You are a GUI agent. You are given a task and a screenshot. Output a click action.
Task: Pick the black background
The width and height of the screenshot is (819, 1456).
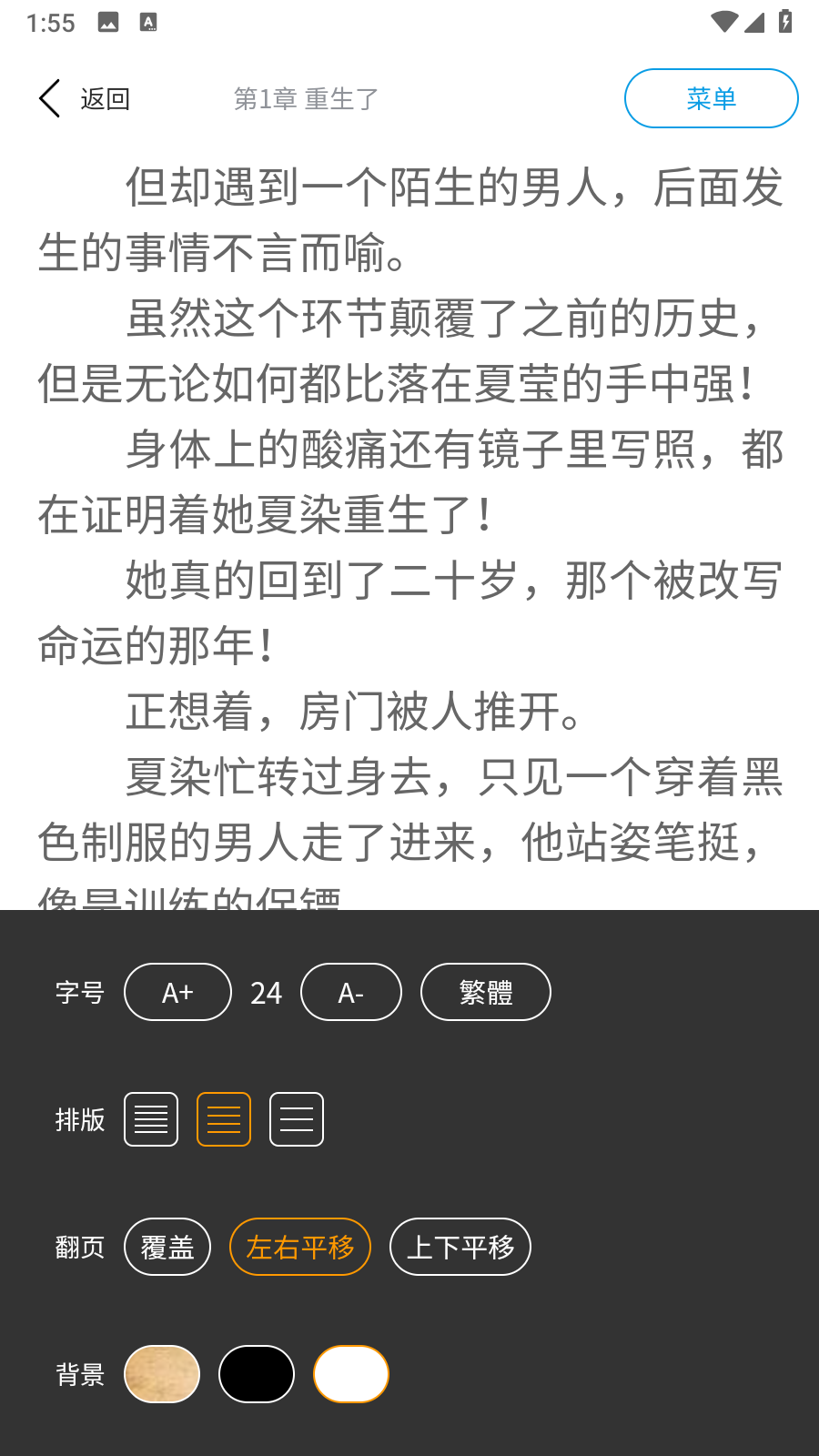tap(257, 1374)
